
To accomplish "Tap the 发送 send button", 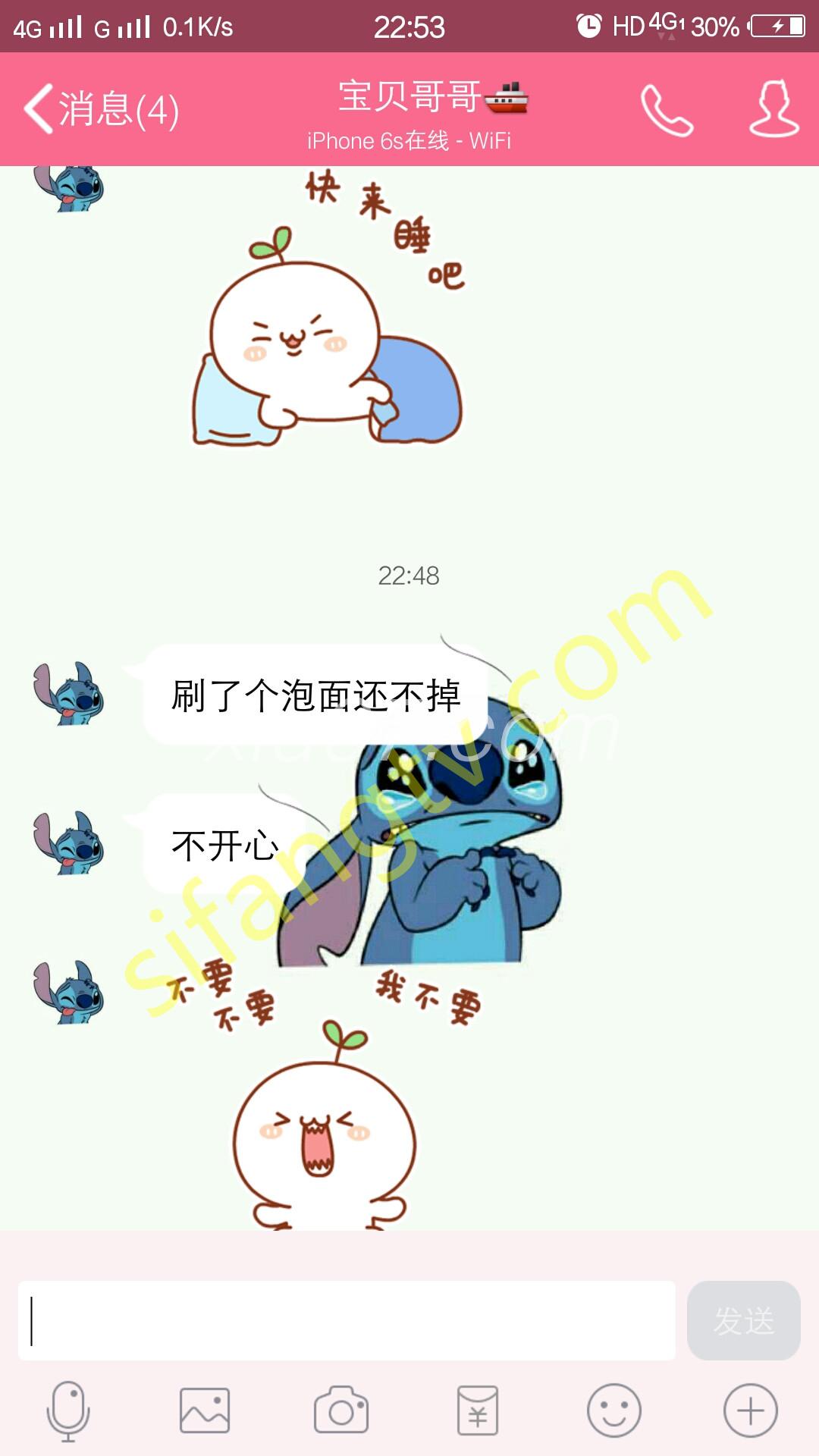I will click(x=743, y=1320).
